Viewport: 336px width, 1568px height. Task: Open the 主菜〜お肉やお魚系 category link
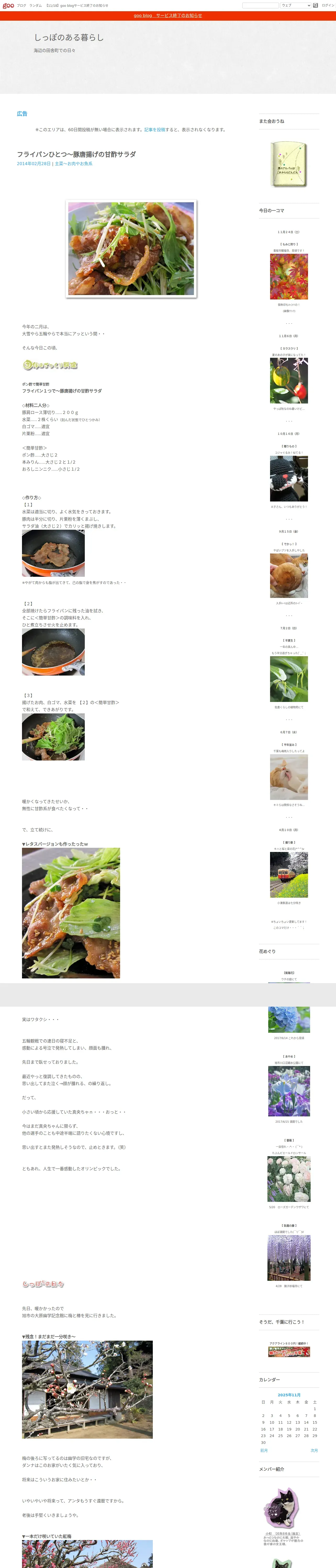point(74,164)
